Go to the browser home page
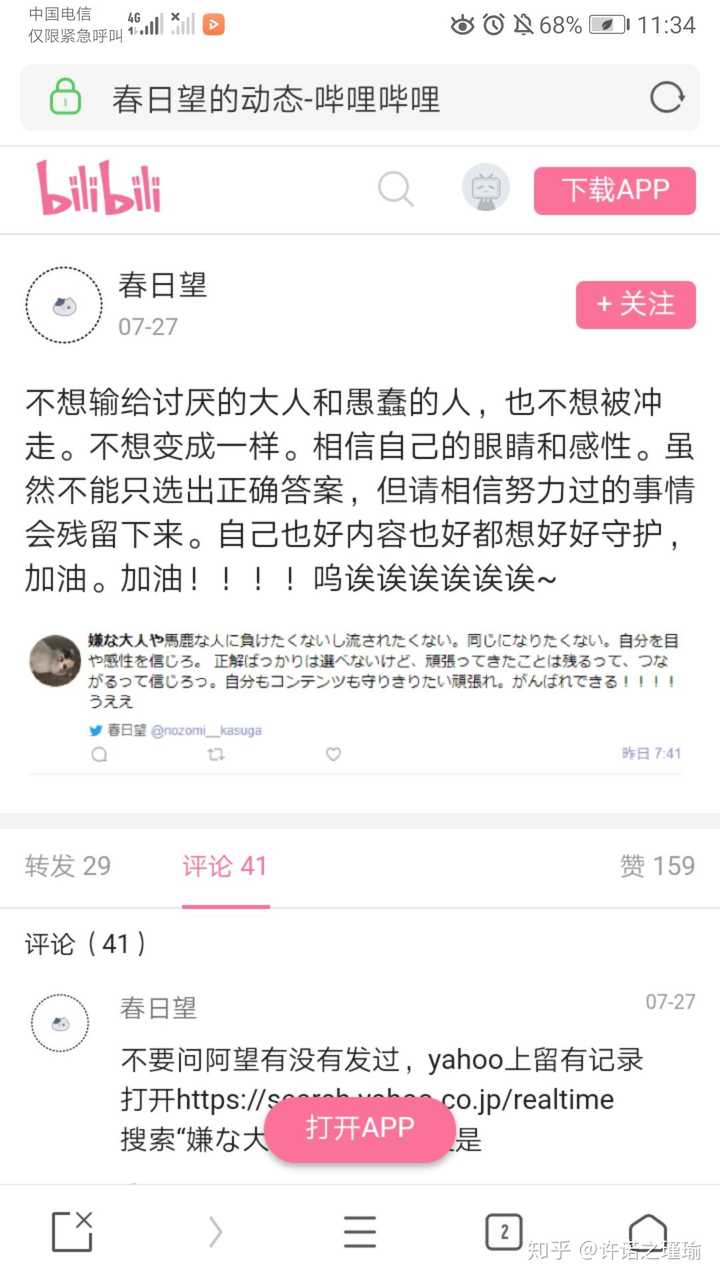 click(648, 1230)
